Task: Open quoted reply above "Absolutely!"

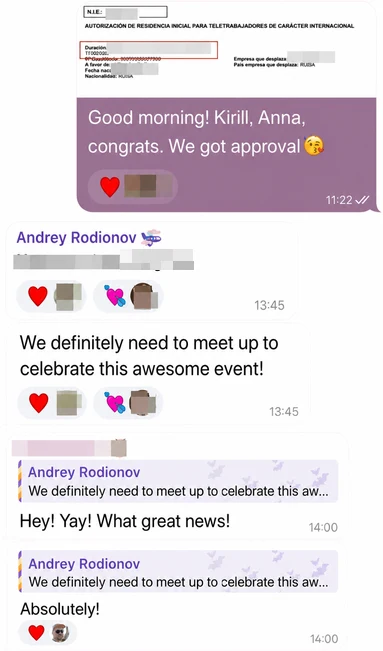Action: pos(178,571)
